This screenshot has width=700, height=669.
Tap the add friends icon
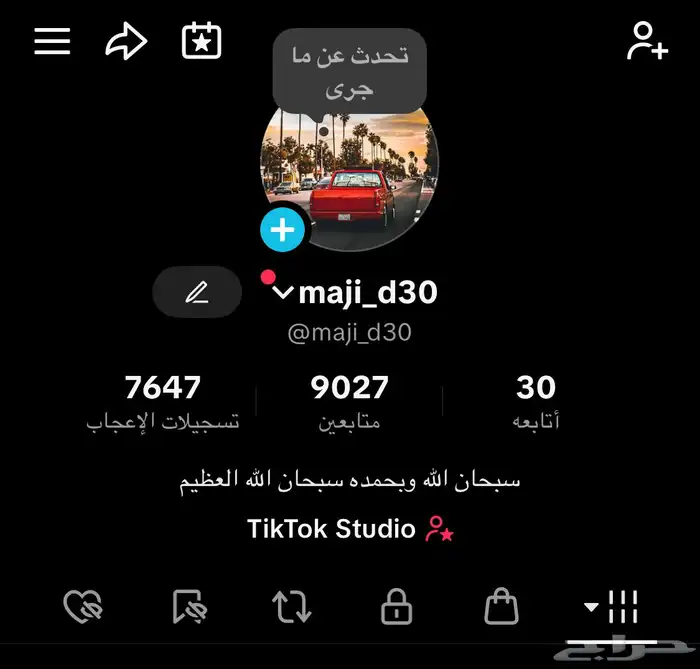tap(646, 41)
